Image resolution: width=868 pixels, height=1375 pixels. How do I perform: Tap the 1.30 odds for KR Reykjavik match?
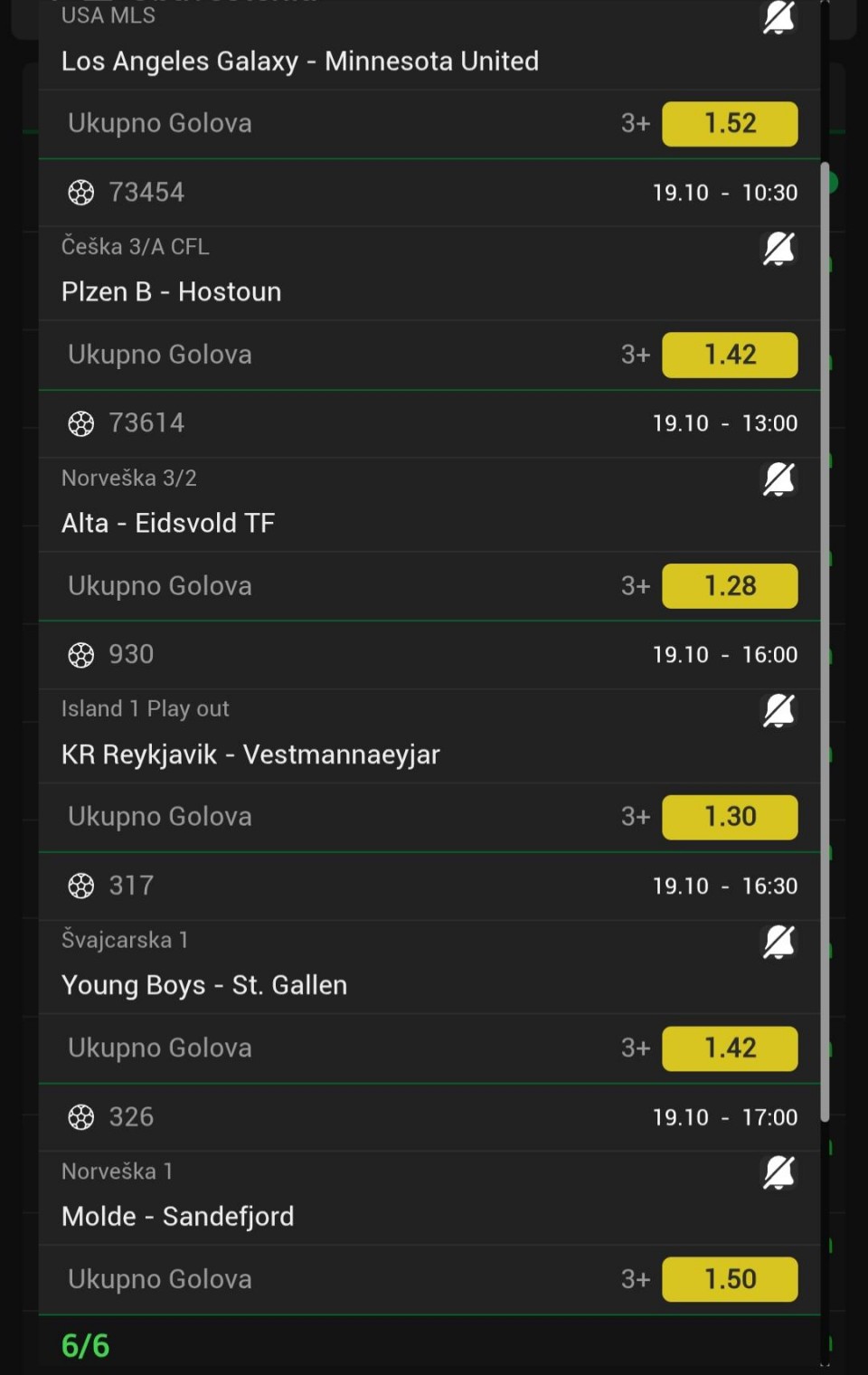[730, 817]
